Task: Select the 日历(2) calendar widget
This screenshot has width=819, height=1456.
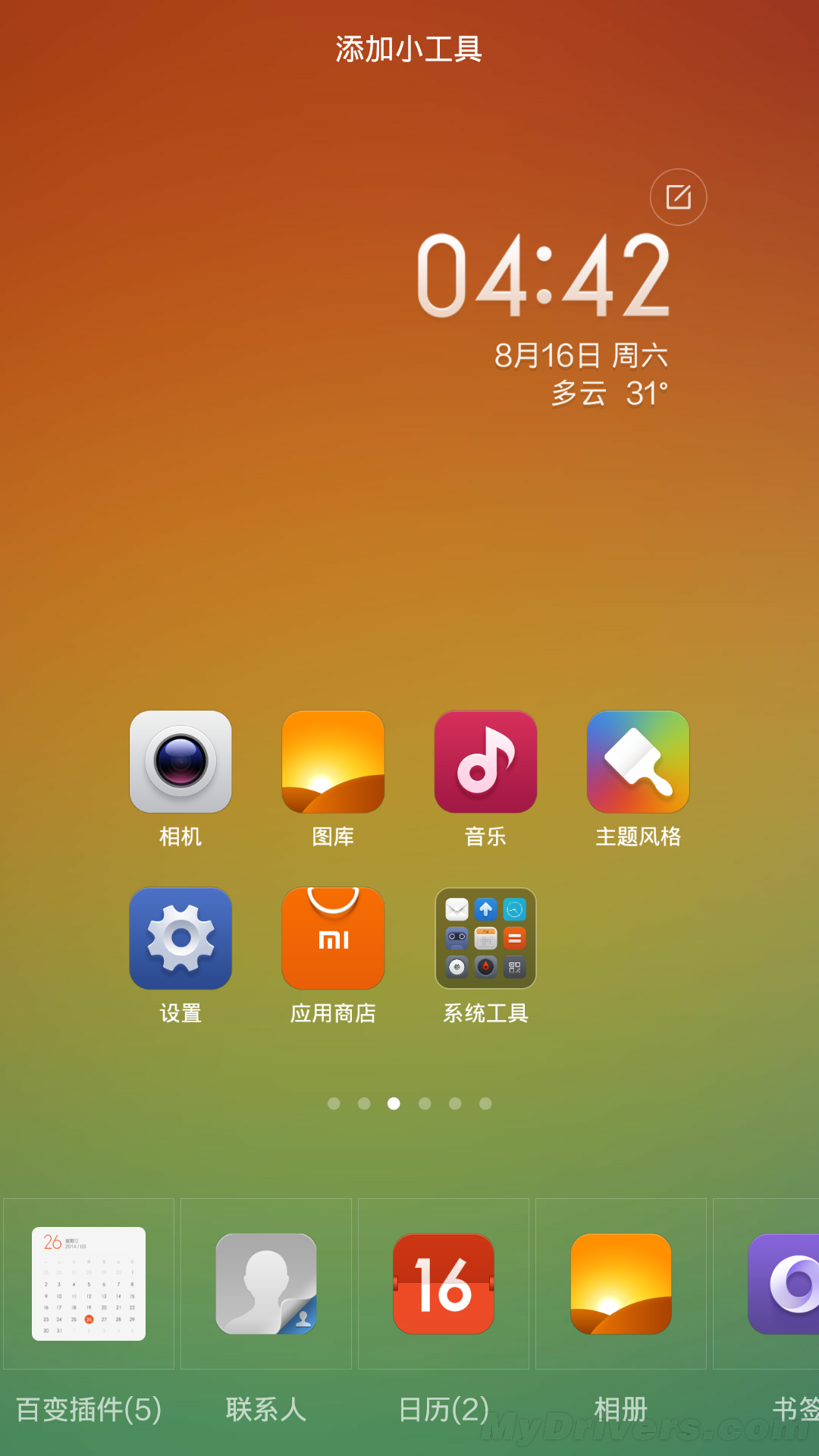Action: pos(444,1284)
